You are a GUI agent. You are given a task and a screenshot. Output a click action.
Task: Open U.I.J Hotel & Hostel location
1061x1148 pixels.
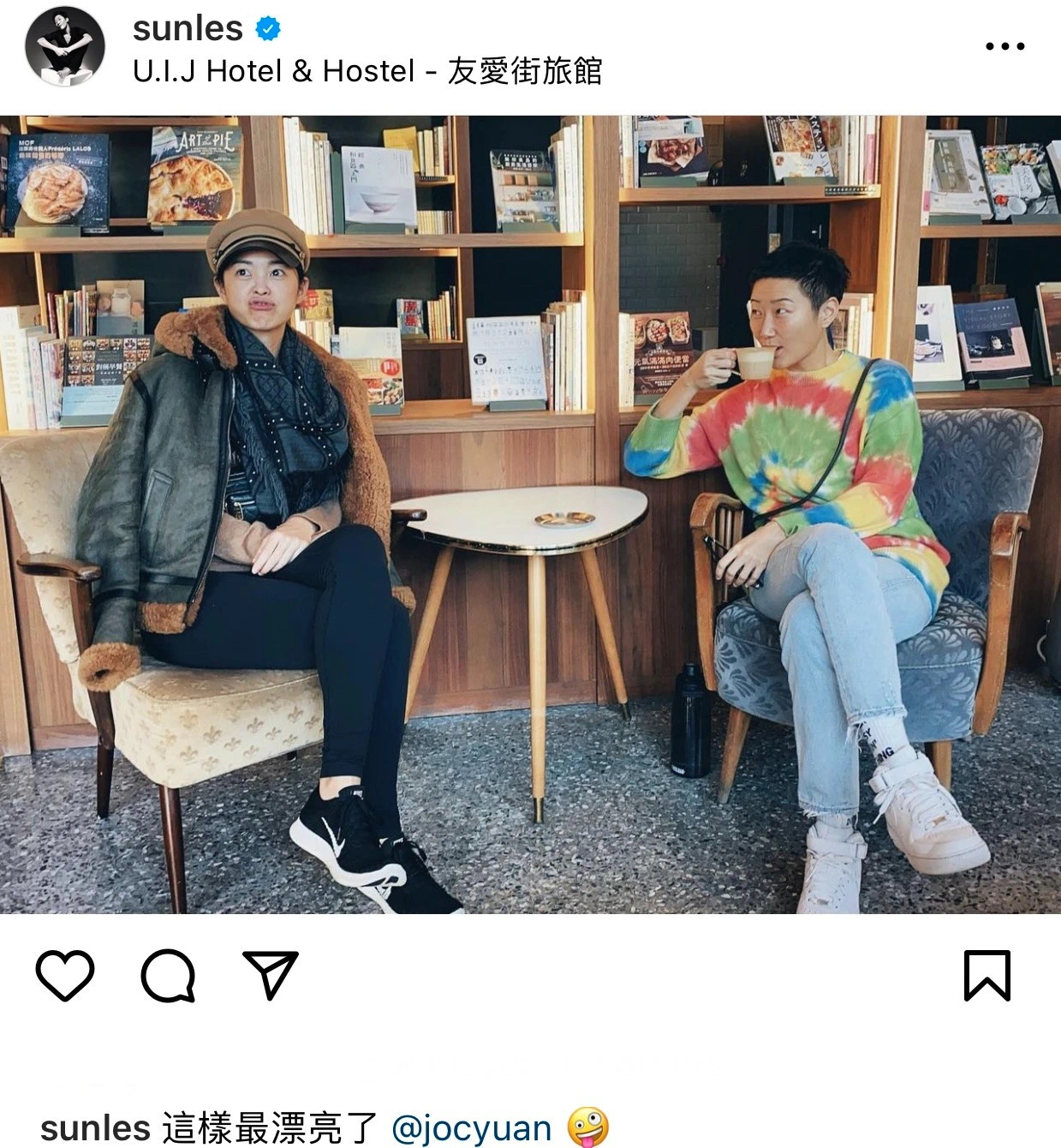pos(367,71)
